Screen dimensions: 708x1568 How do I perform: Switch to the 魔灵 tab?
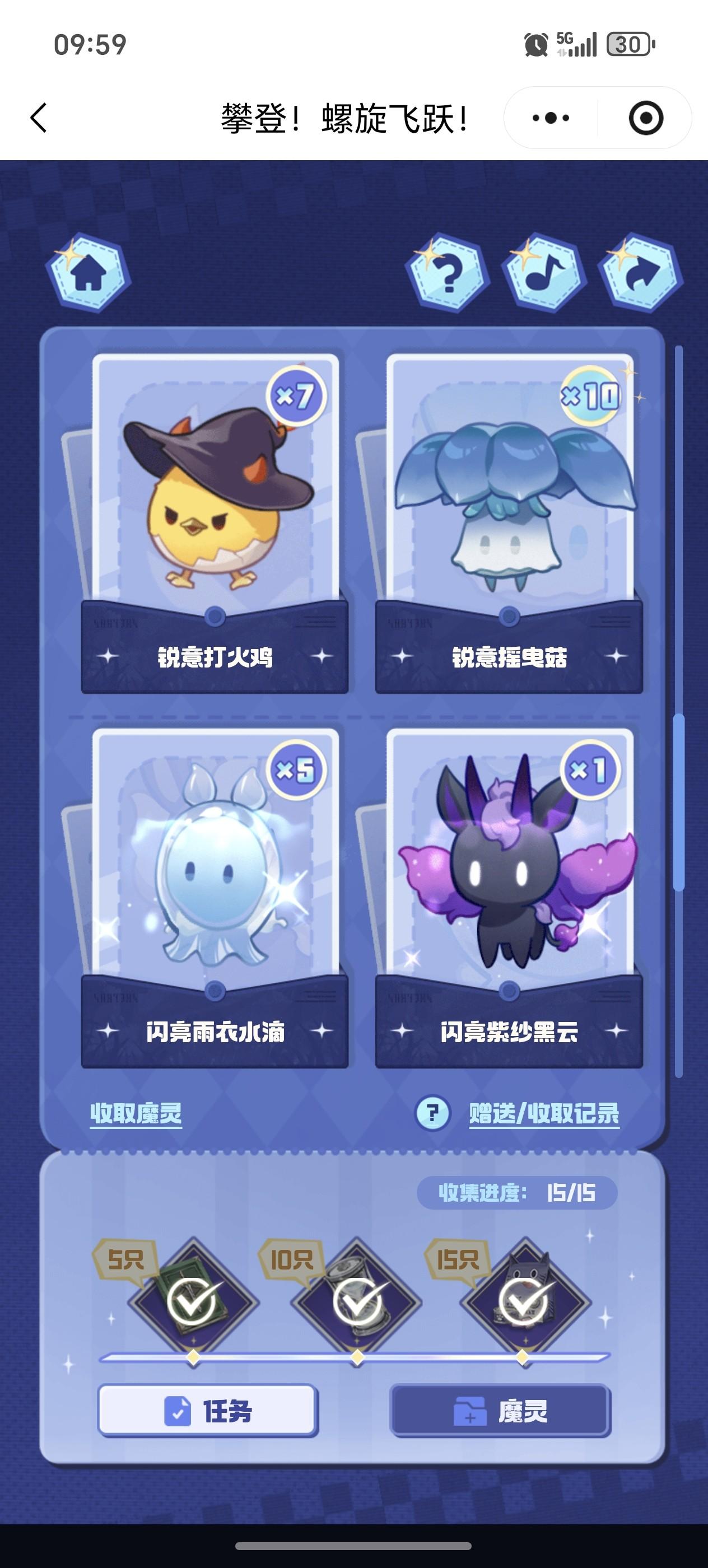tap(500, 1410)
